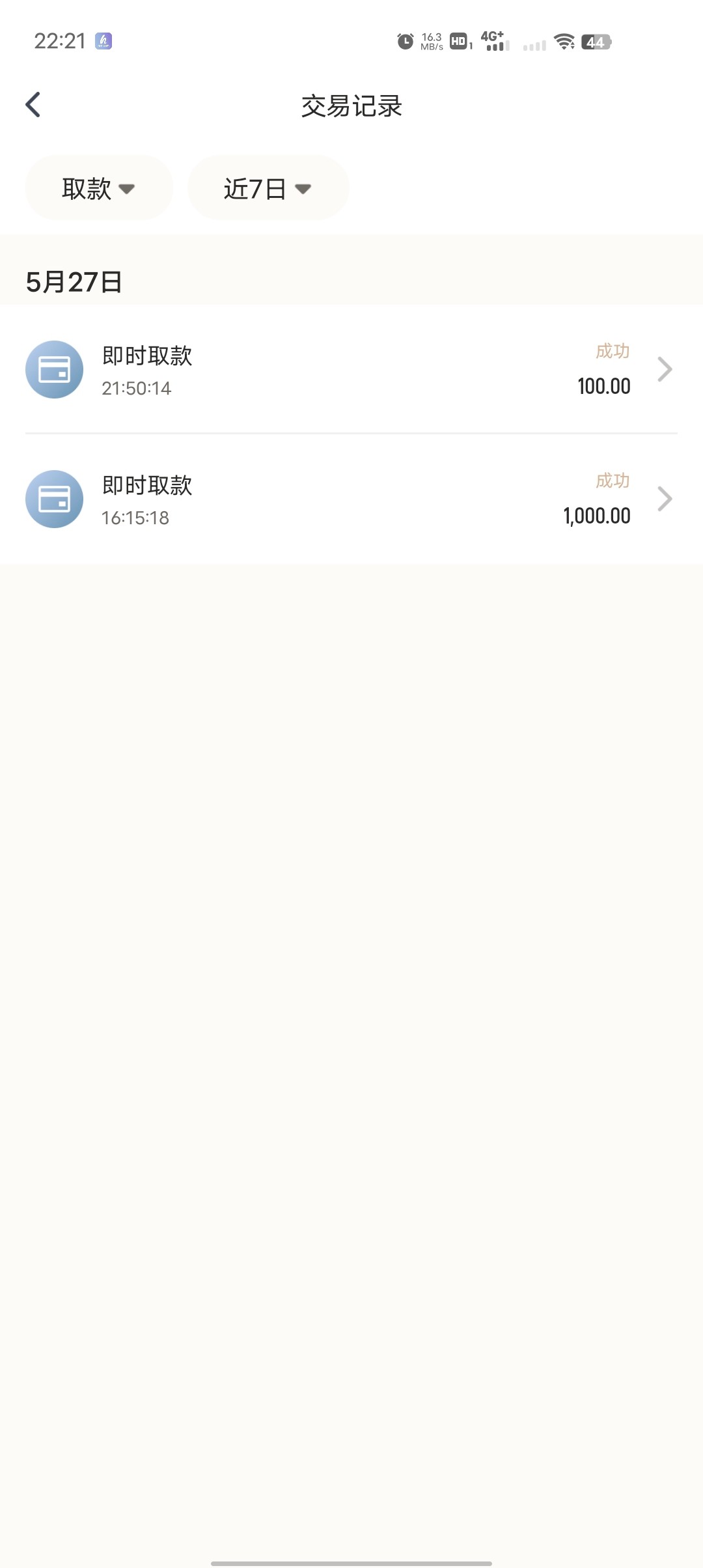Expand details of the 100.00 withdrawal via chevron
The image size is (703, 1568).
pyautogui.click(x=665, y=369)
